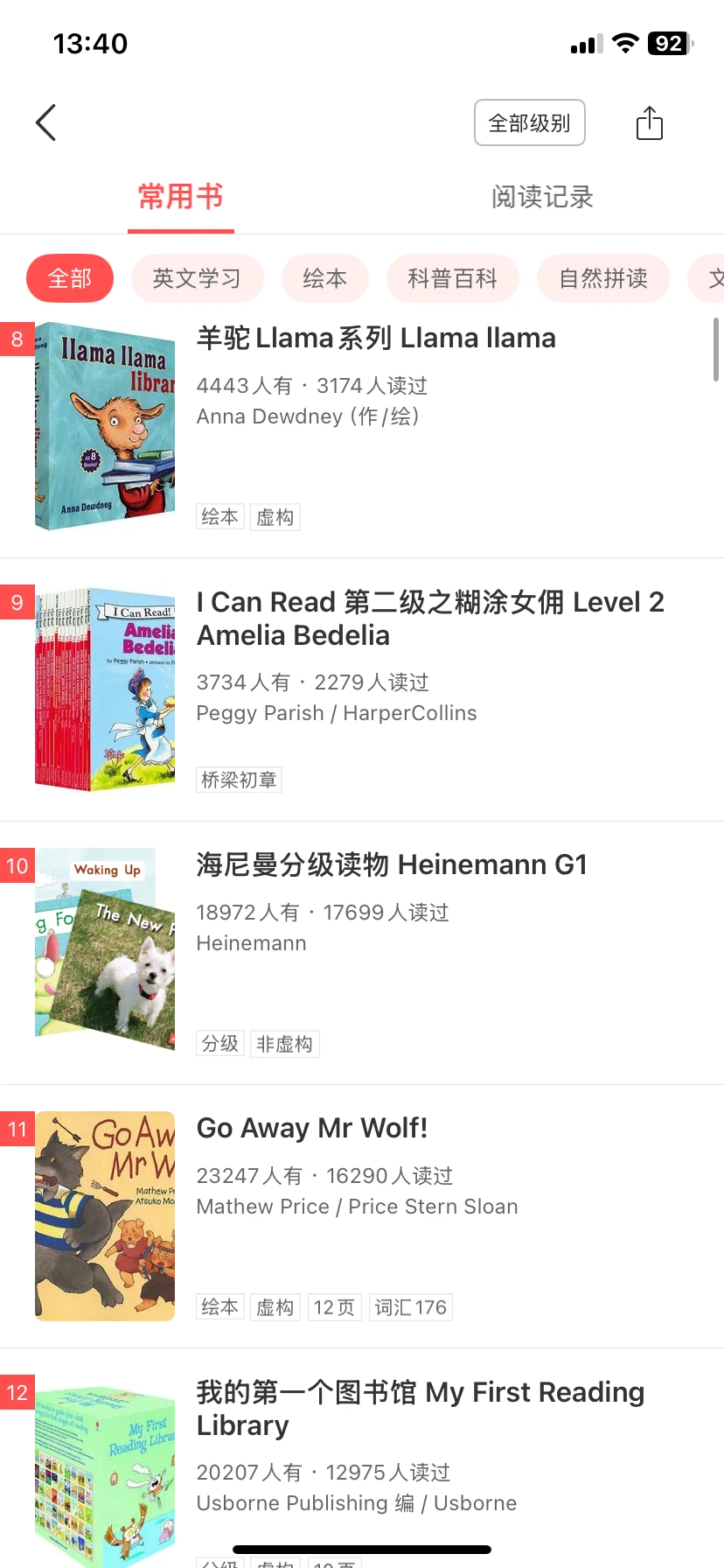Open My First Reading Library book
724x1568 pixels.
pos(420,1408)
